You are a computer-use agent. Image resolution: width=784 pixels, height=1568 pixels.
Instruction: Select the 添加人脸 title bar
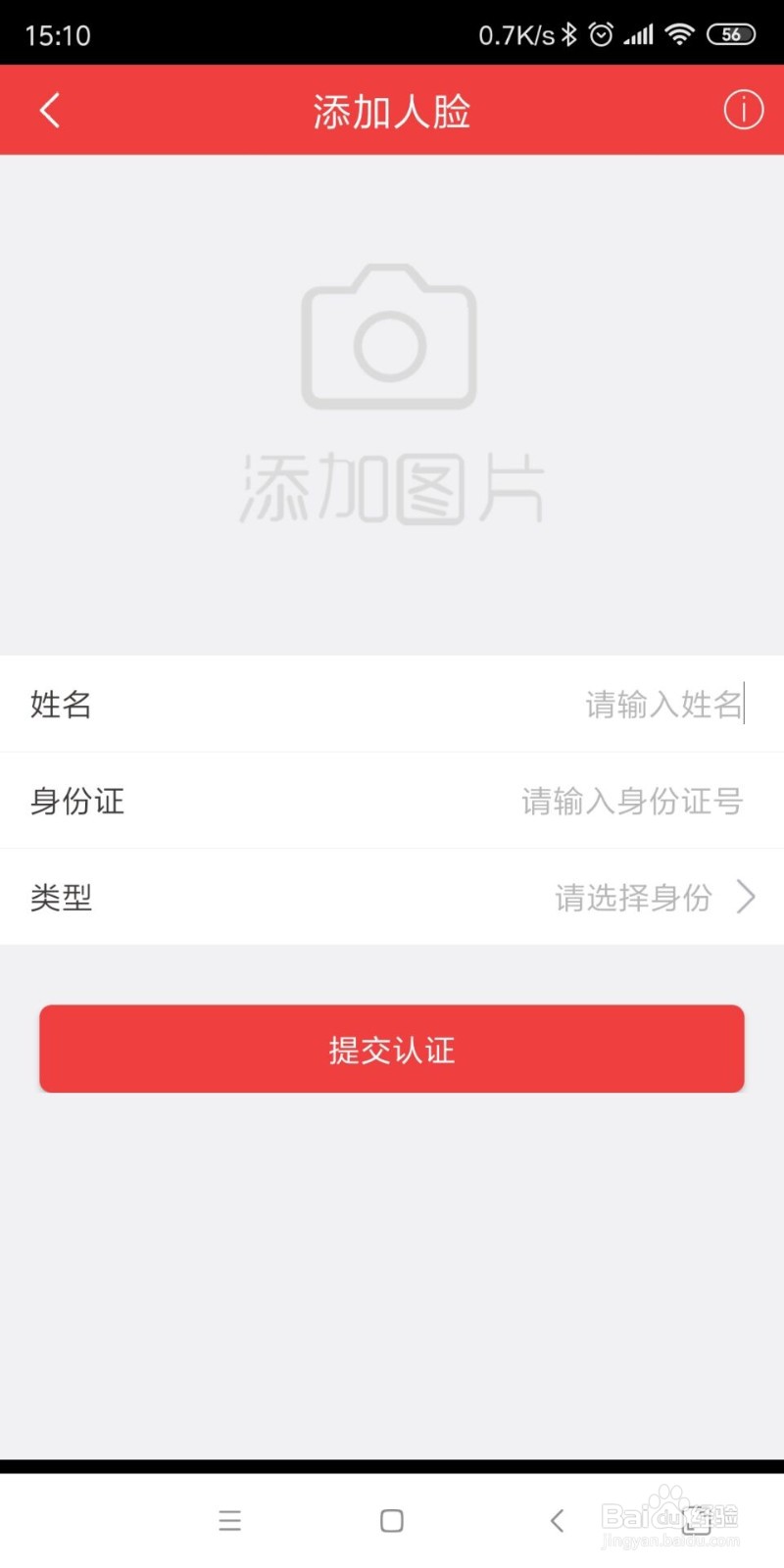tap(390, 110)
